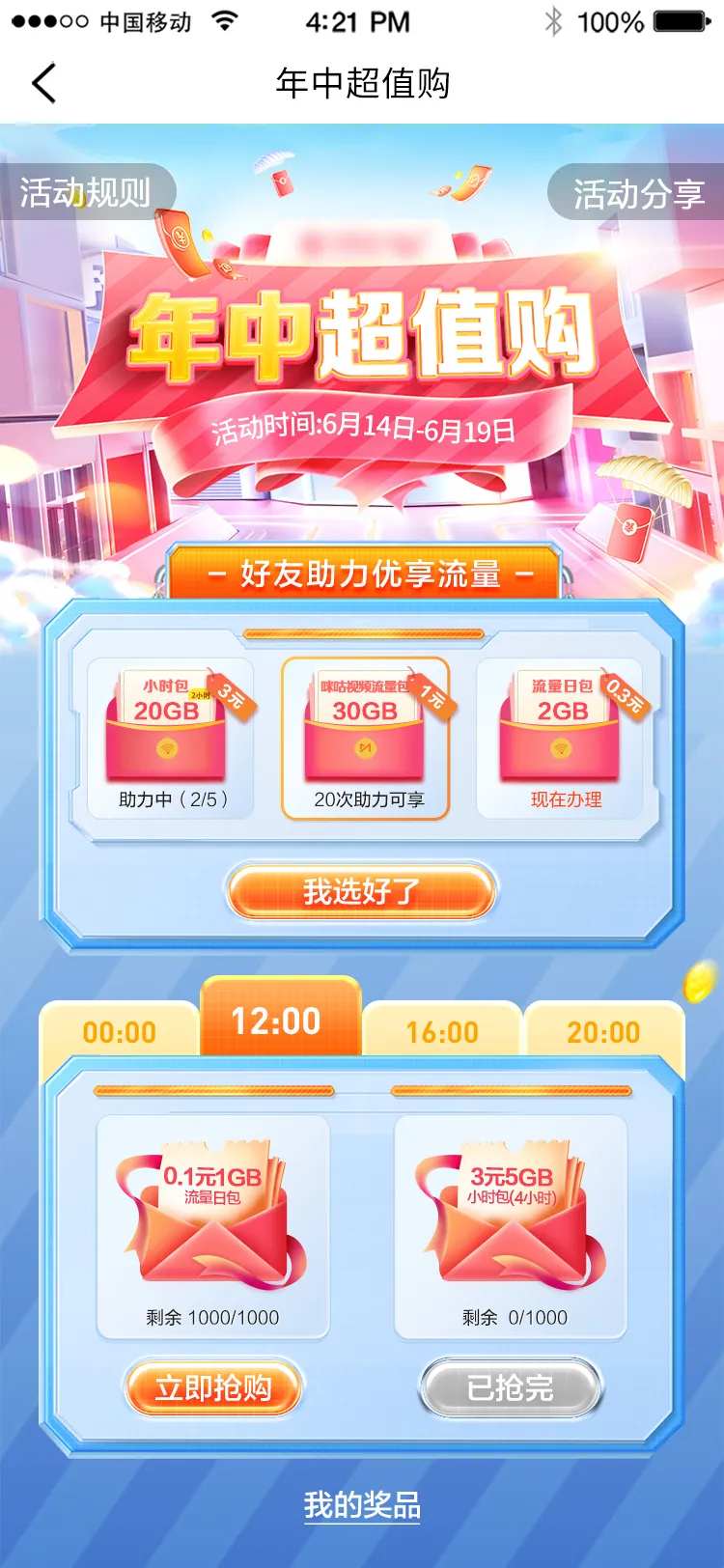The width and height of the screenshot is (724, 1568).
Task: Go back using the top-left arrow
Action: (44, 83)
